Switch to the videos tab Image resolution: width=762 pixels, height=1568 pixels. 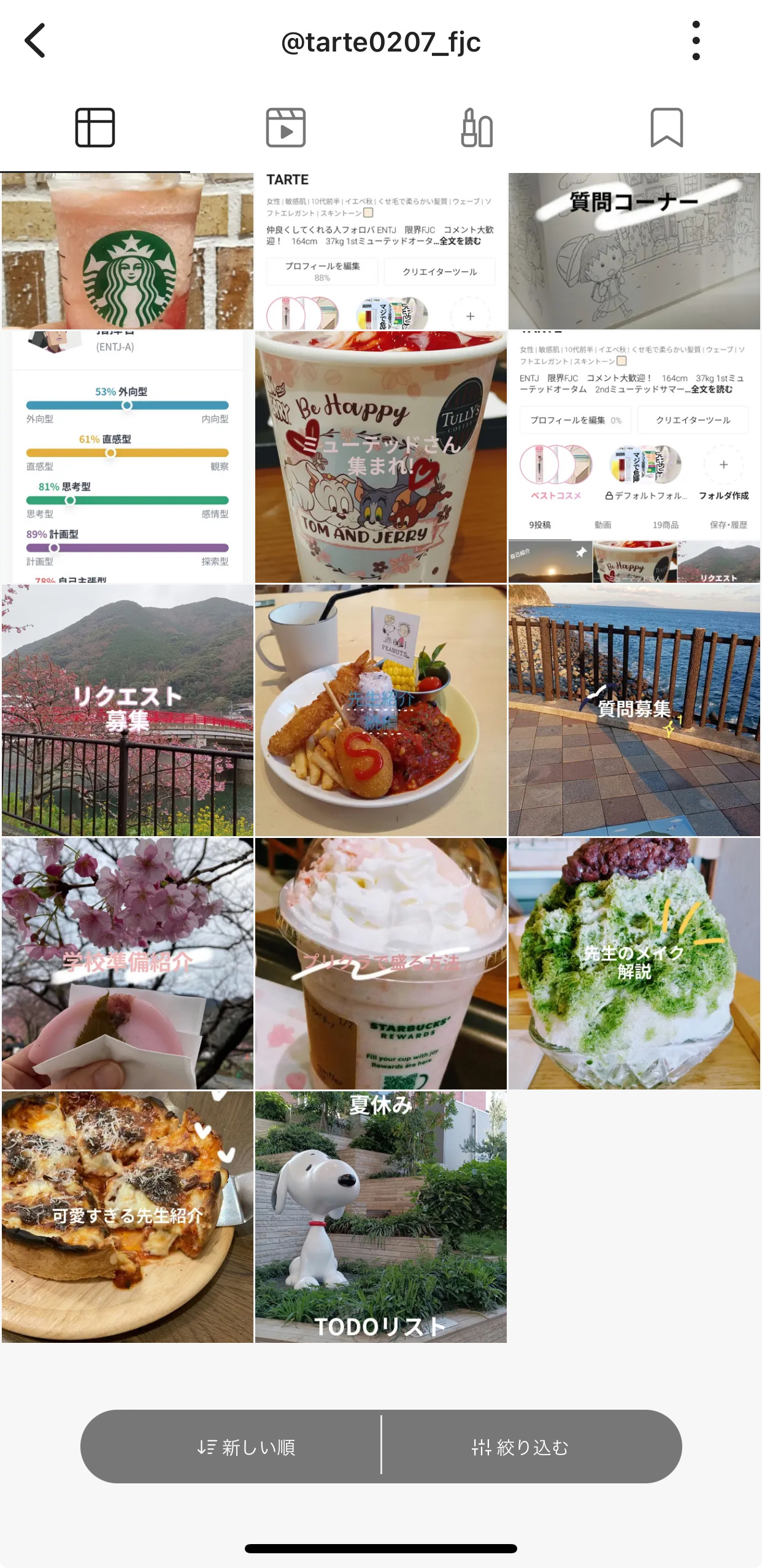point(285,128)
